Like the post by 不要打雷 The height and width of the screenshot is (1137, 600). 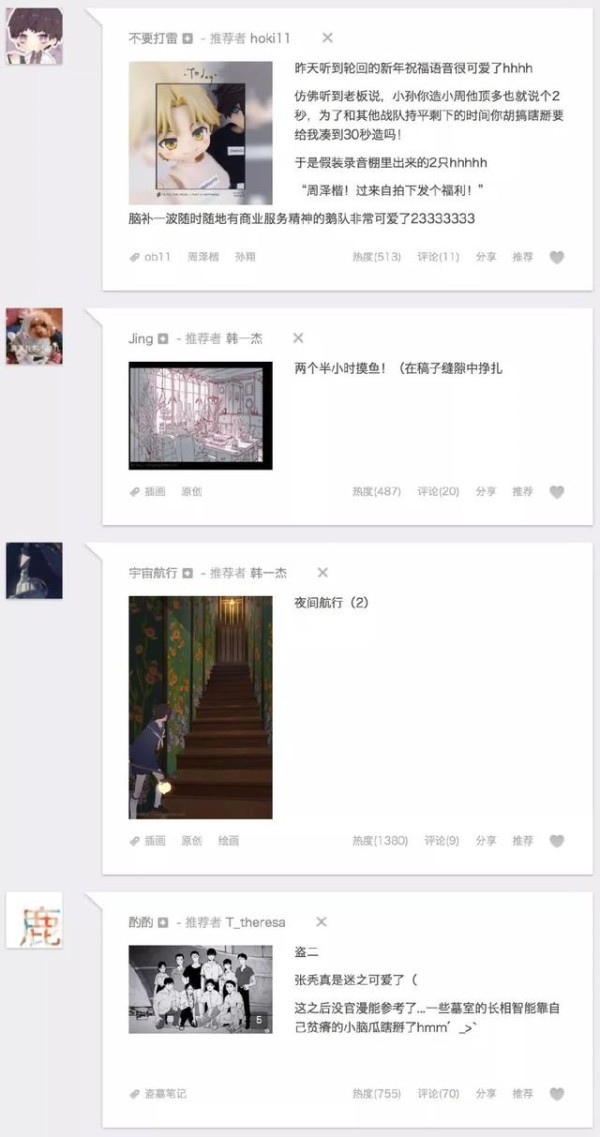click(557, 257)
